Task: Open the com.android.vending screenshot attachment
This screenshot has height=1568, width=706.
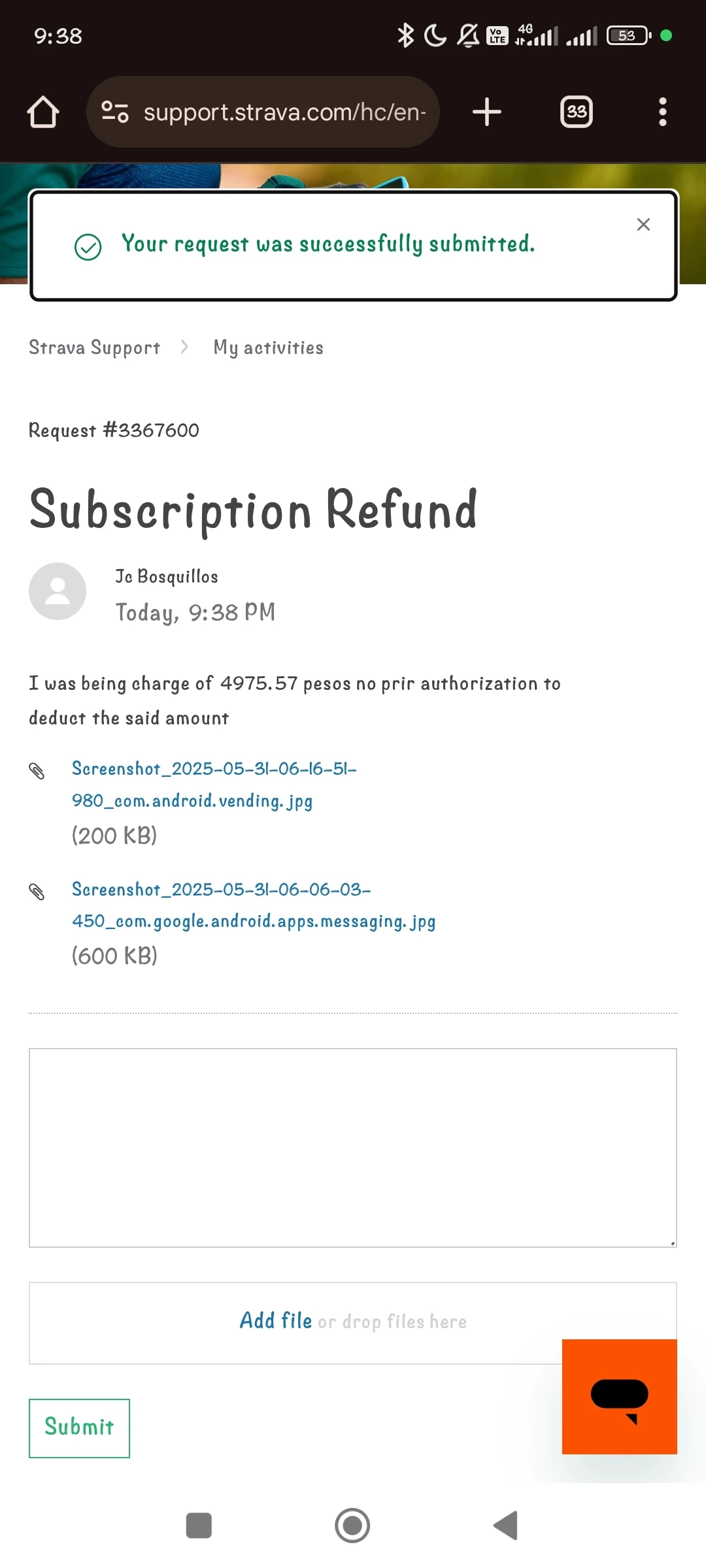Action: pos(214,785)
